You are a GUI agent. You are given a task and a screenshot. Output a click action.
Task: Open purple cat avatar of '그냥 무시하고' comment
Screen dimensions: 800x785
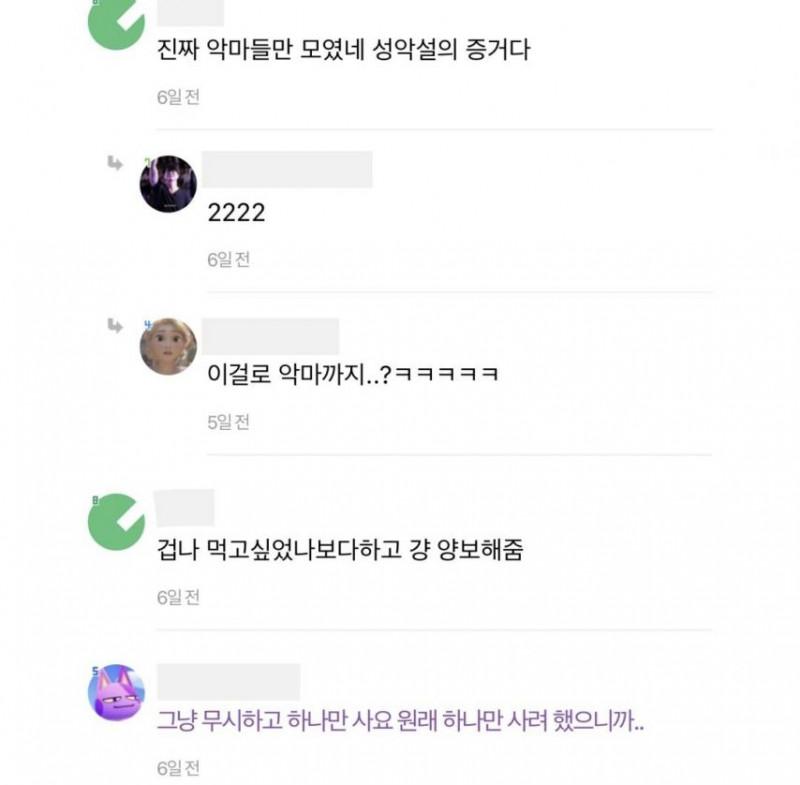117,692
